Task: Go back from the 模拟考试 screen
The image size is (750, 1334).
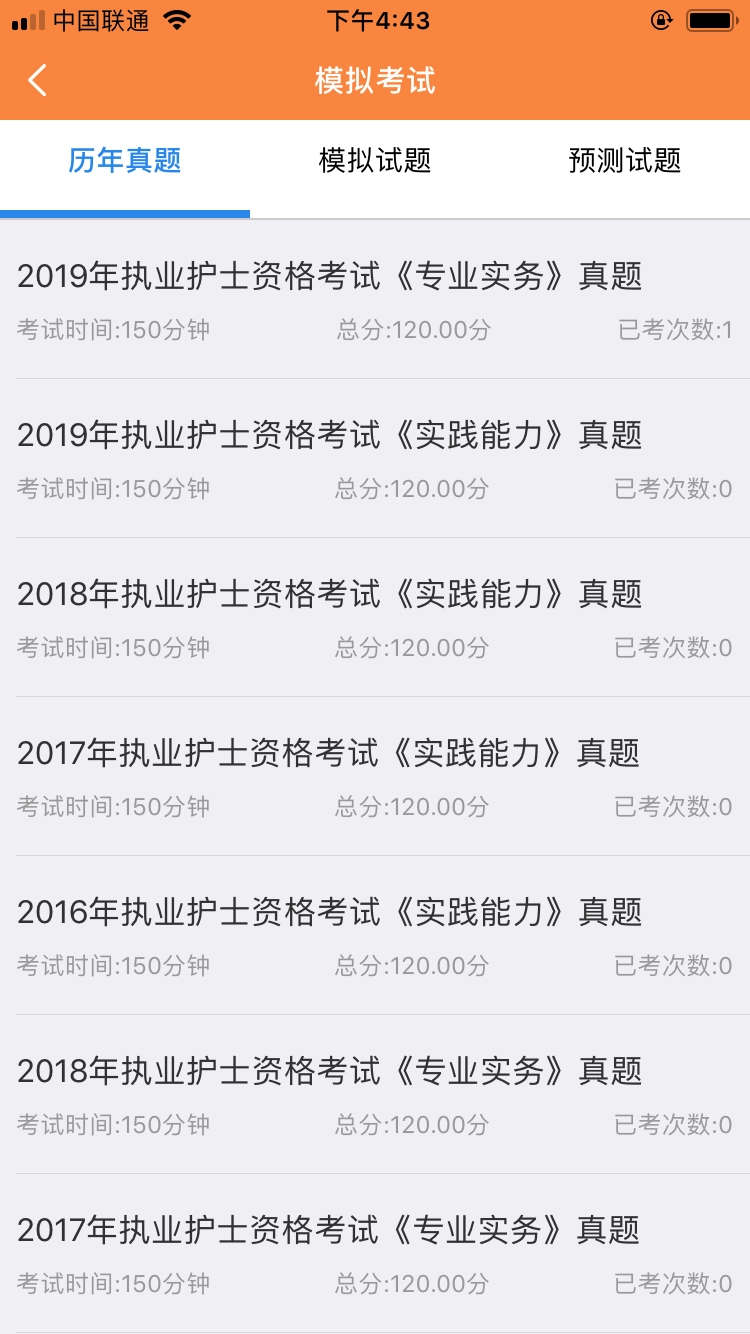Action: (x=38, y=80)
